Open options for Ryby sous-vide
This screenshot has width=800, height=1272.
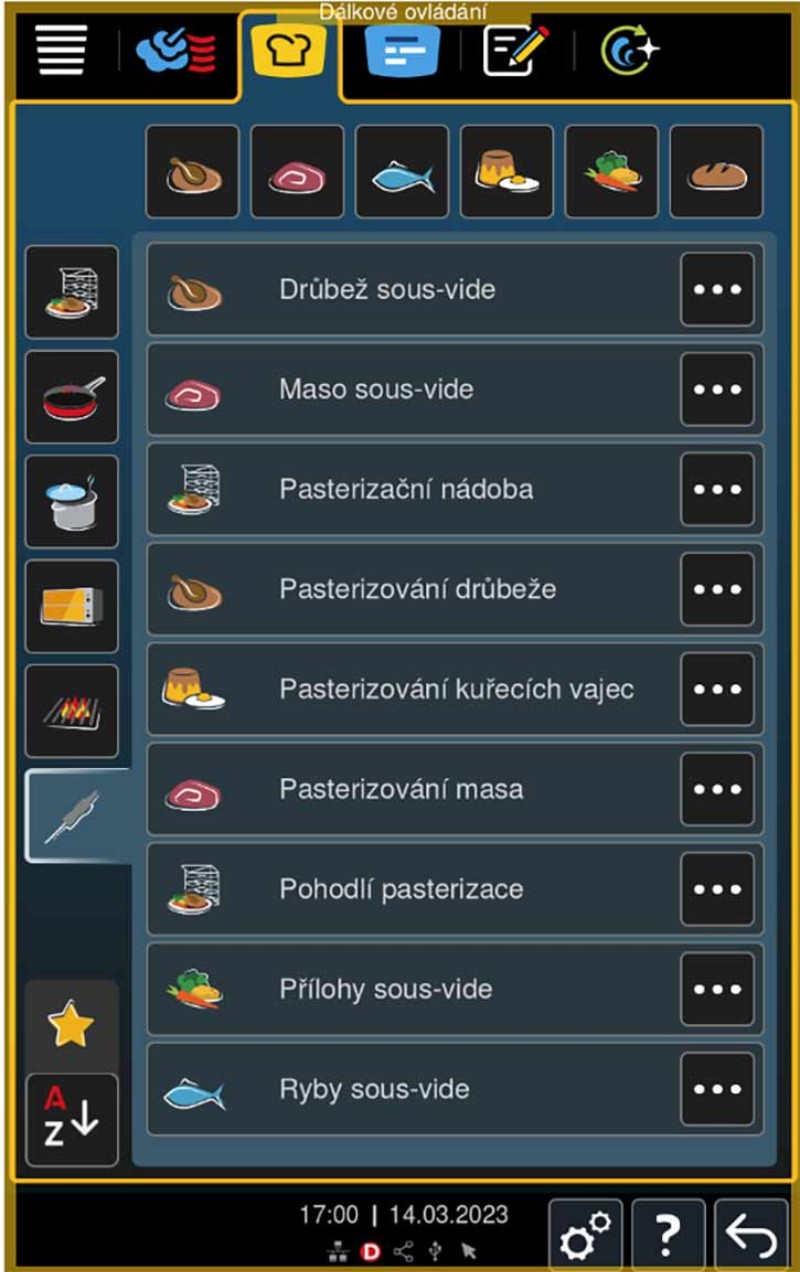tap(717, 1089)
